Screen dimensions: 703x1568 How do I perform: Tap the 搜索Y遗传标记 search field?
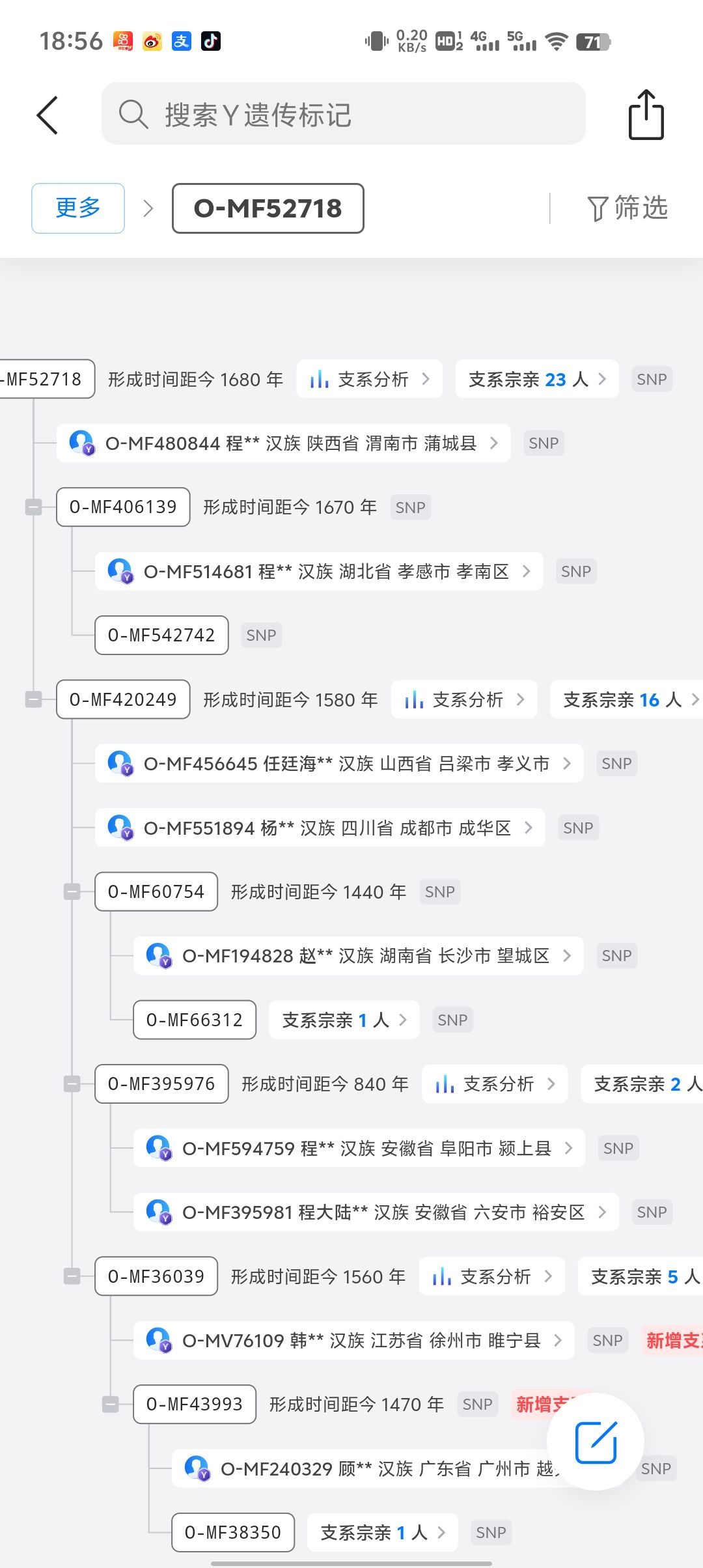343,114
